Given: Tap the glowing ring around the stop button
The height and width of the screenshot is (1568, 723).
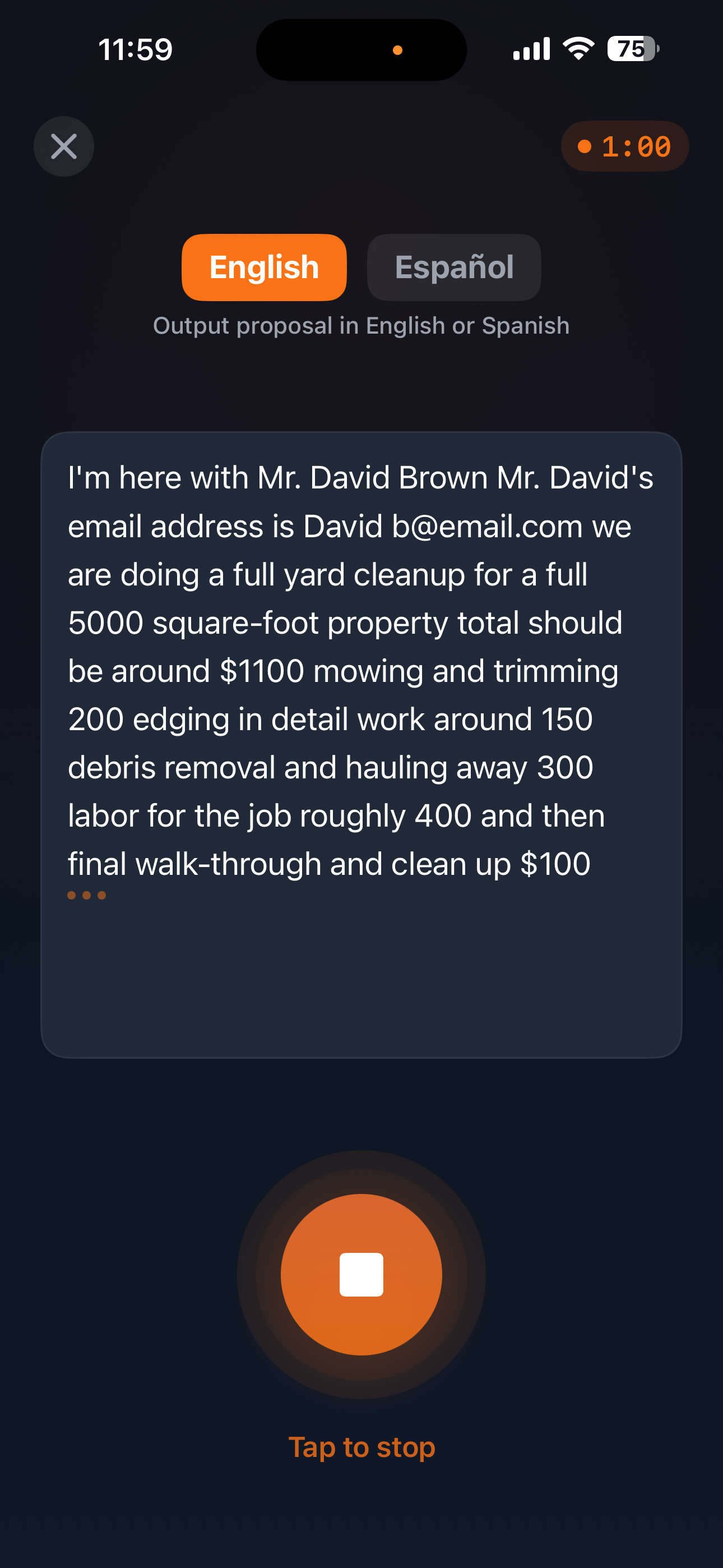Looking at the screenshot, I should click(361, 1175).
